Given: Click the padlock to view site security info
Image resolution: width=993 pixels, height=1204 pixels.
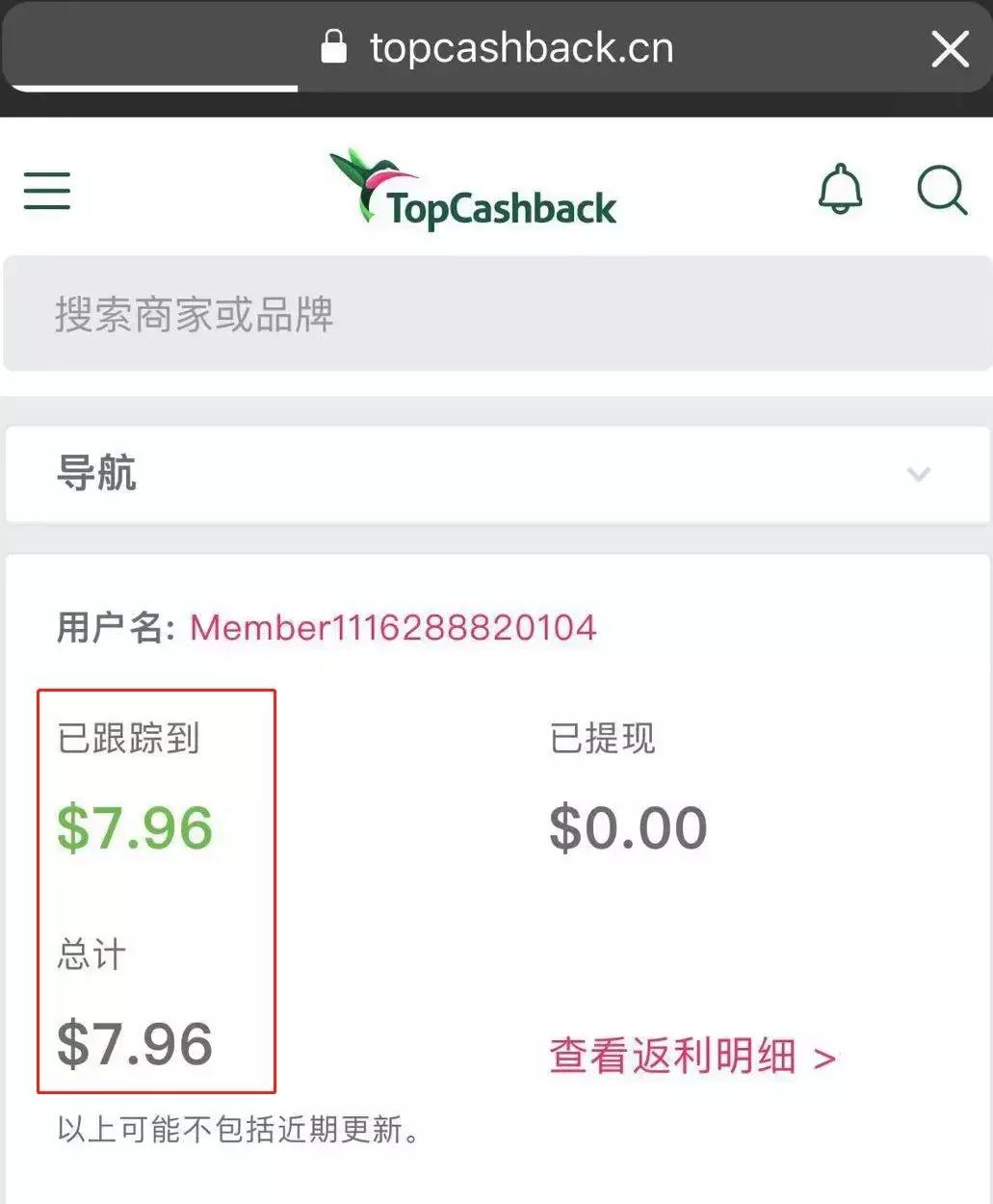Looking at the screenshot, I should [334, 45].
